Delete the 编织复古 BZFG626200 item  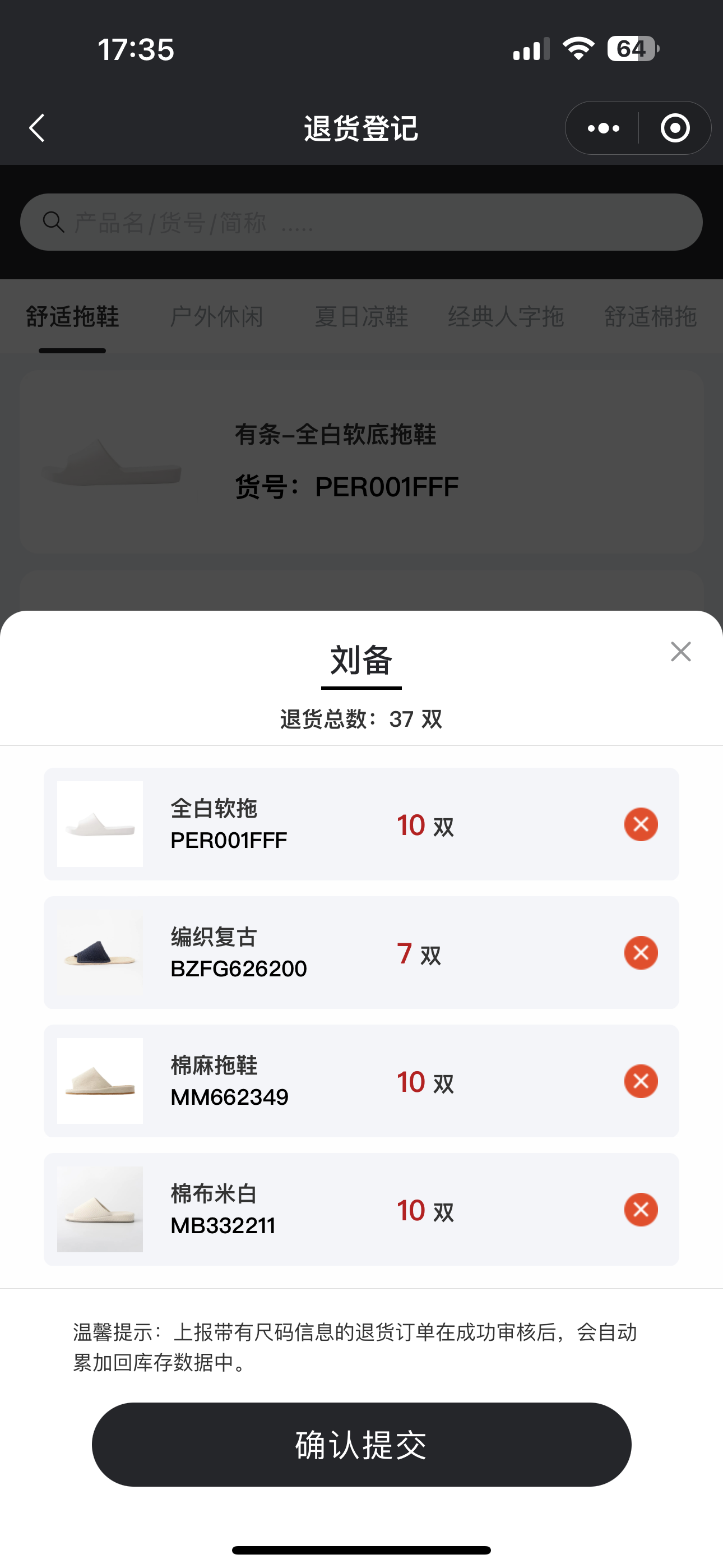point(641,953)
